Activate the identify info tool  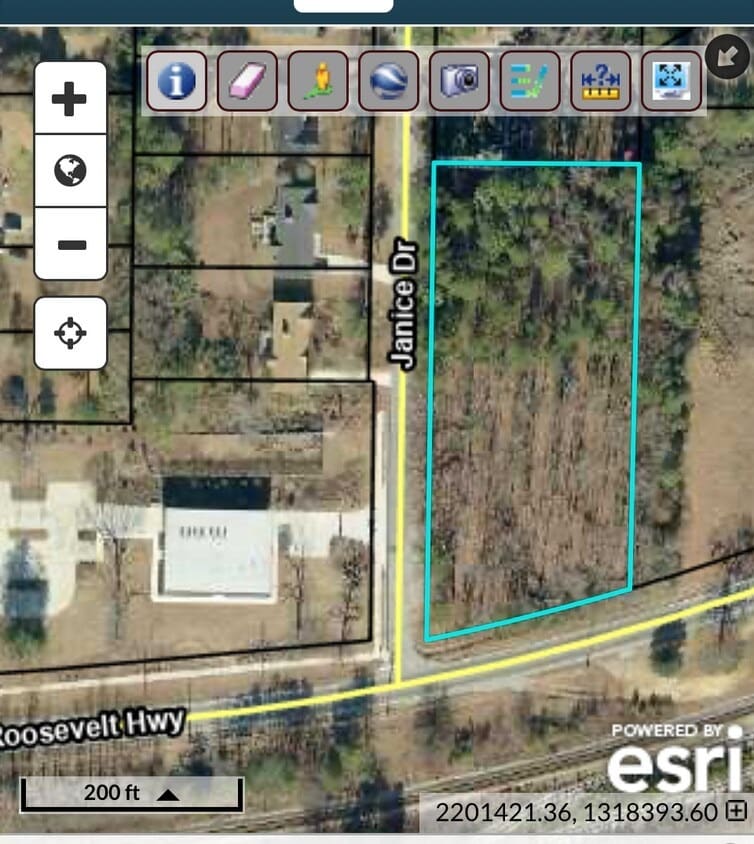(177, 81)
